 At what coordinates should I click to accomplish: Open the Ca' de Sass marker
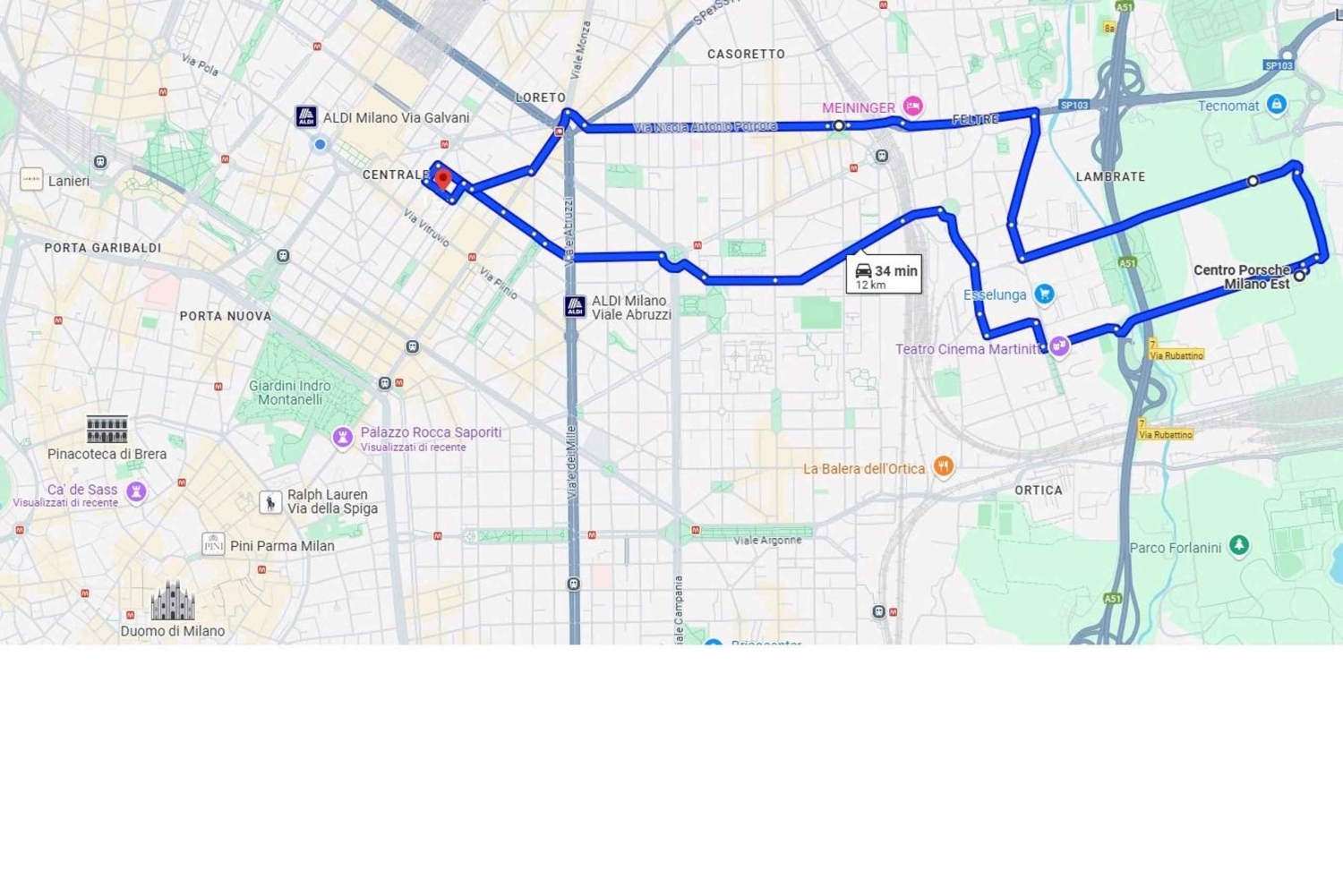click(136, 491)
